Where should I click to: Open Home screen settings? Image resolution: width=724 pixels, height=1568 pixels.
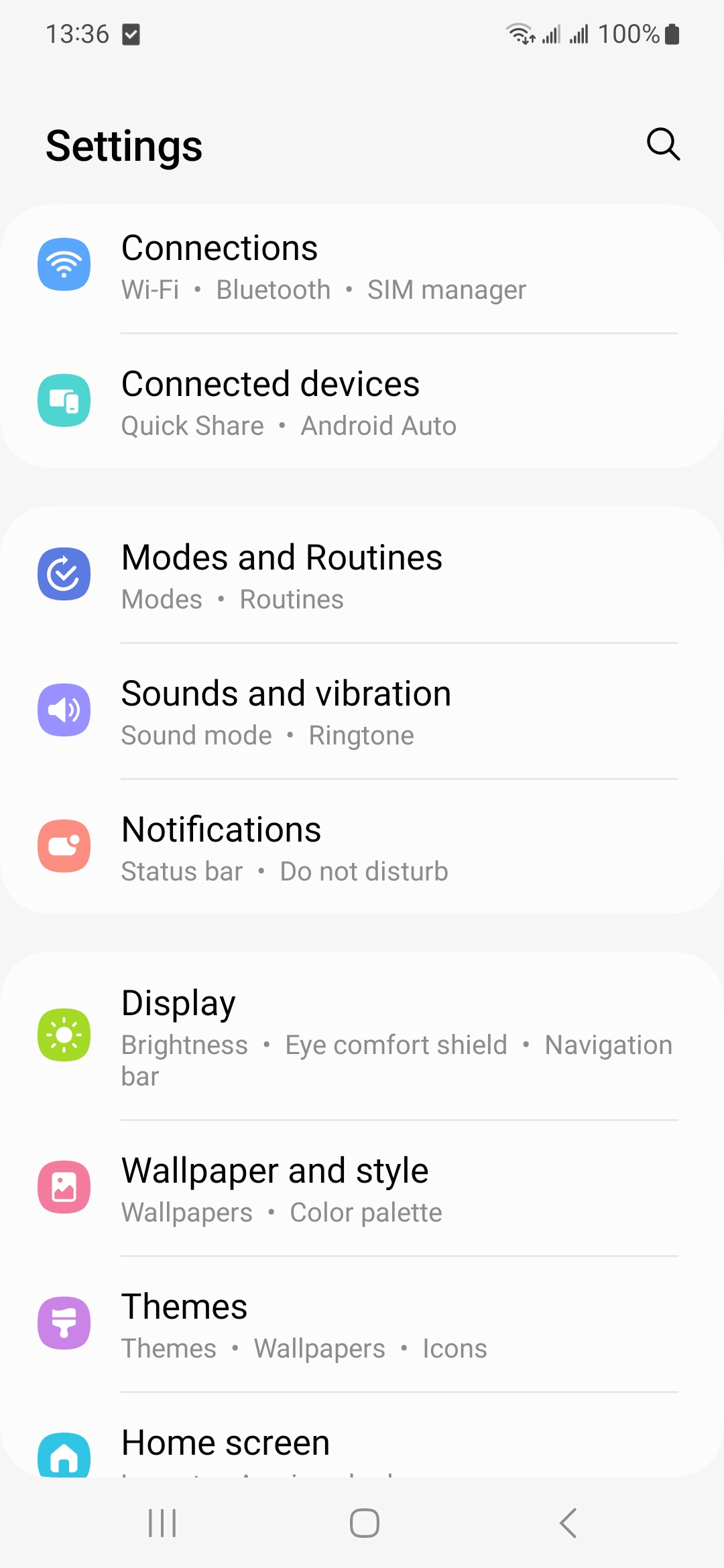click(x=362, y=1435)
